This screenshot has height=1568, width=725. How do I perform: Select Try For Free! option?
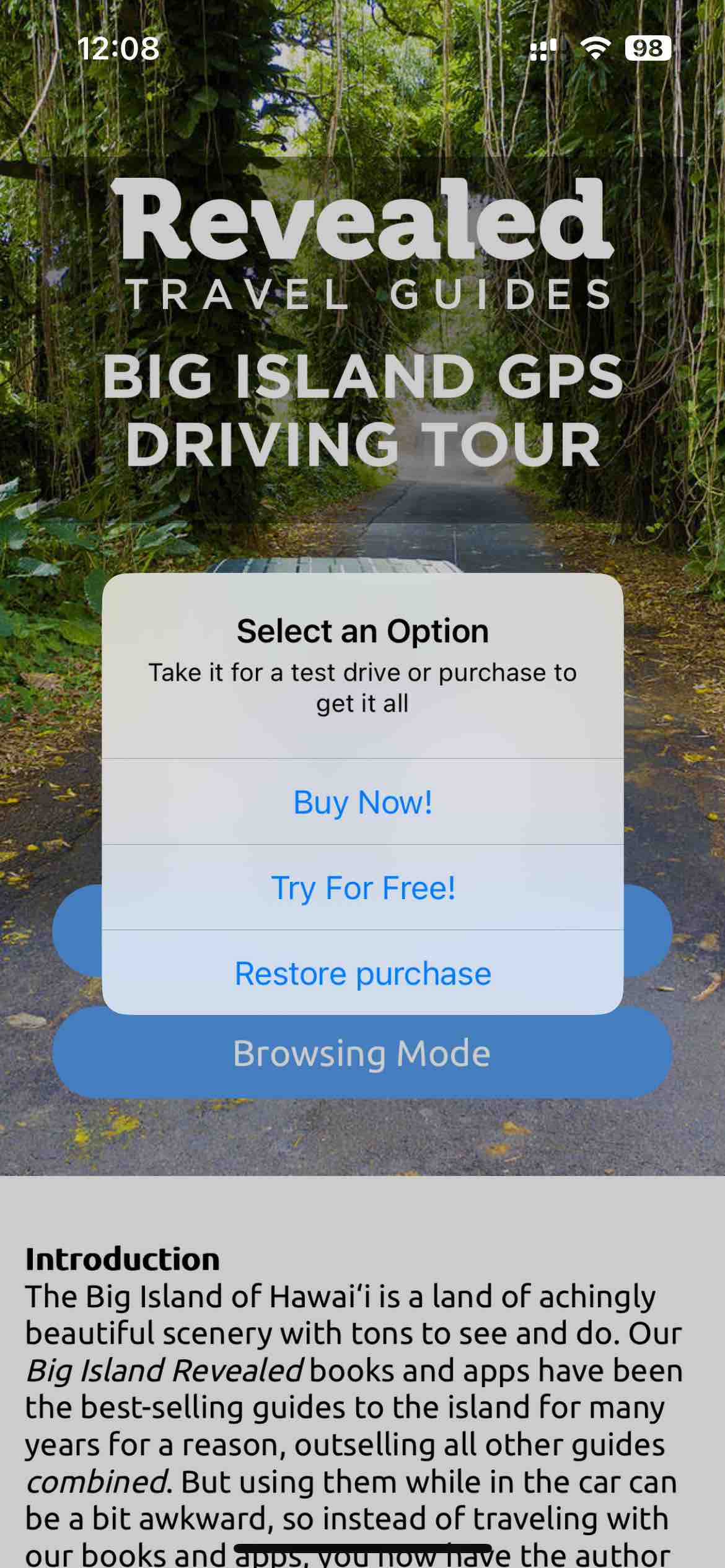click(362, 887)
